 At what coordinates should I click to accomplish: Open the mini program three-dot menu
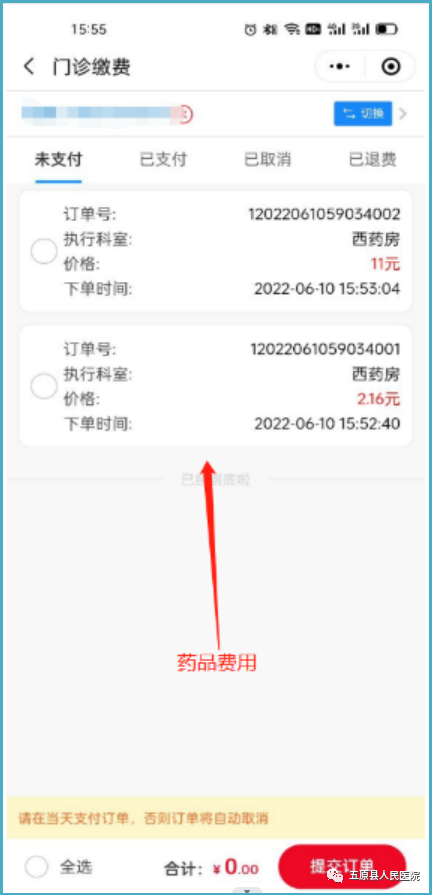pyautogui.click(x=340, y=67)
